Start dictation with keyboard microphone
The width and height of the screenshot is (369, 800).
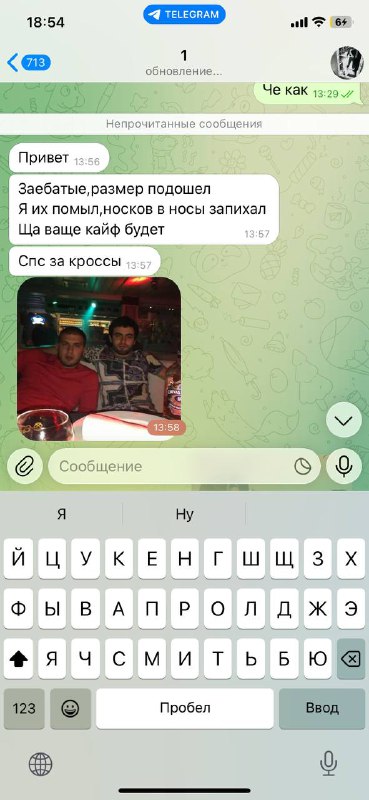328,764
